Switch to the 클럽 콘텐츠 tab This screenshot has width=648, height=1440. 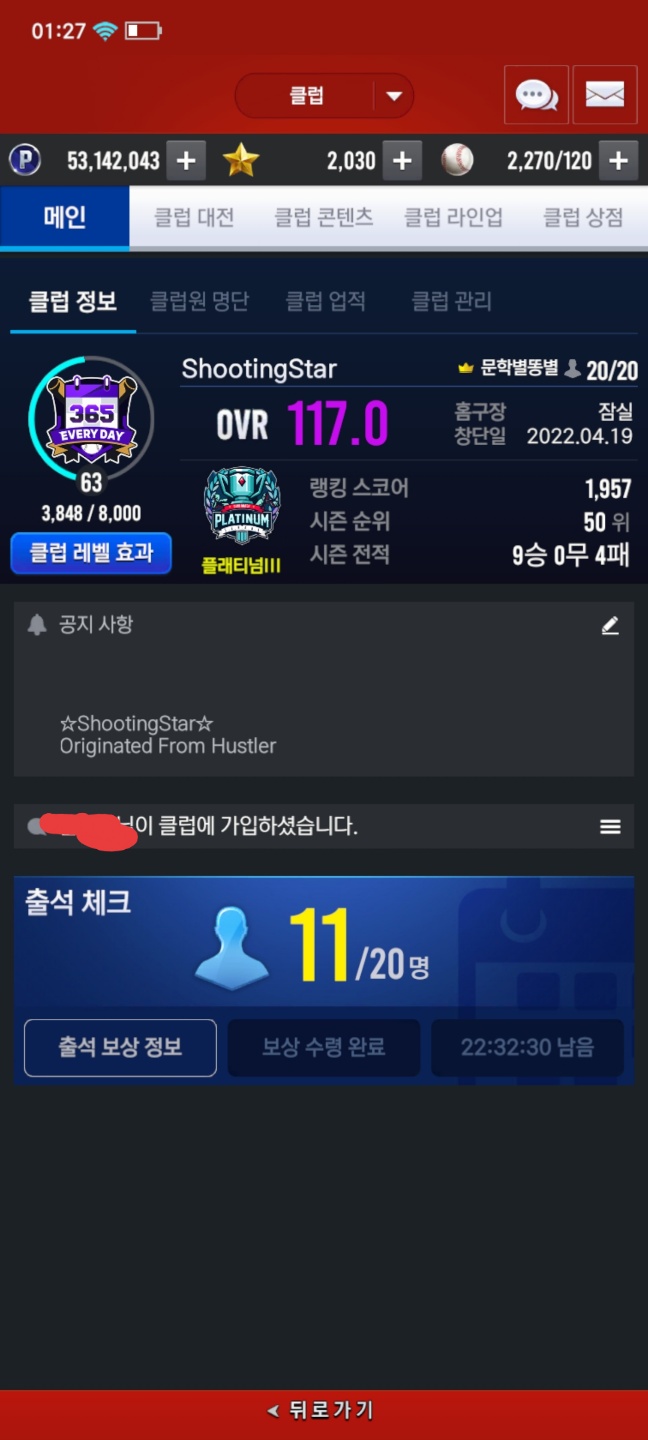click(324, 217)
